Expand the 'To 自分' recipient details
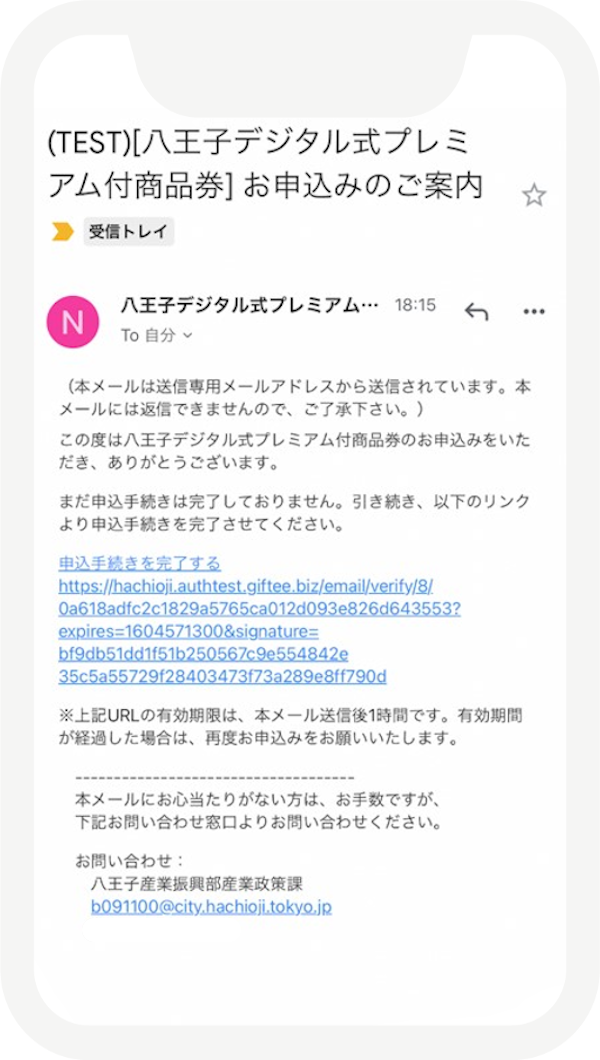The width and height of the screenshot is (600, 1060). point(157,335)
